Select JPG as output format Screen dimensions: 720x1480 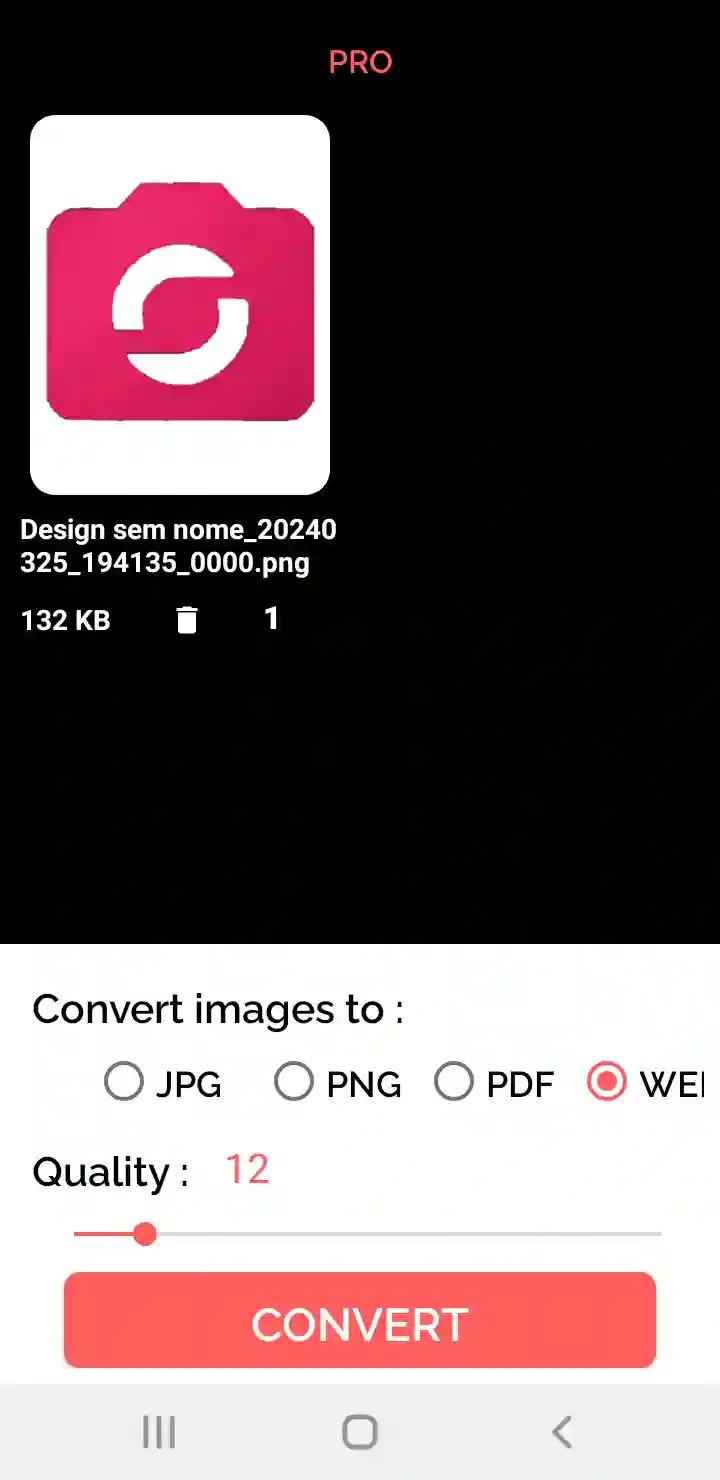(124, 1082)
